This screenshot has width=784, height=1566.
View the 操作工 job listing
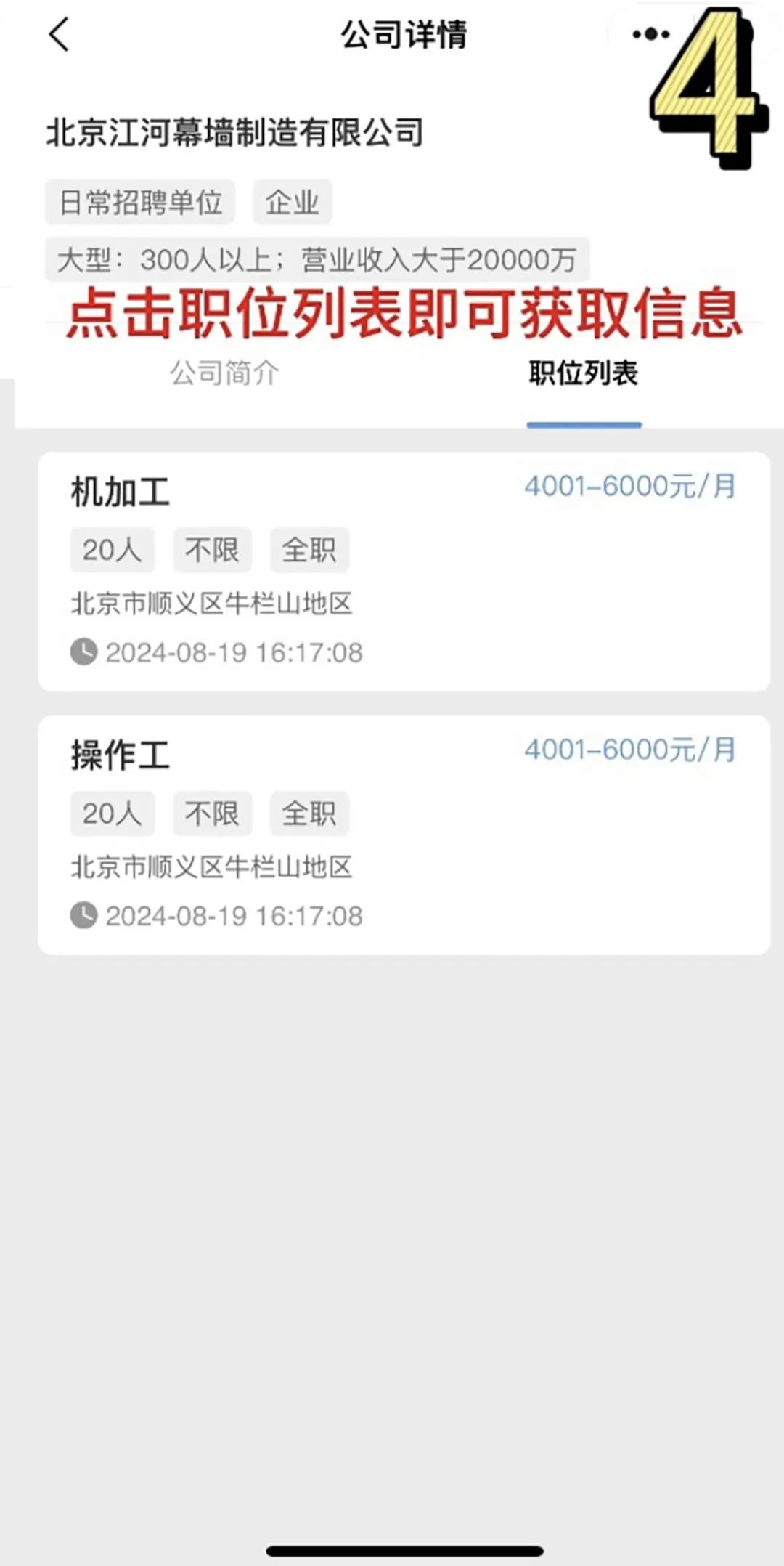[404, 835]
